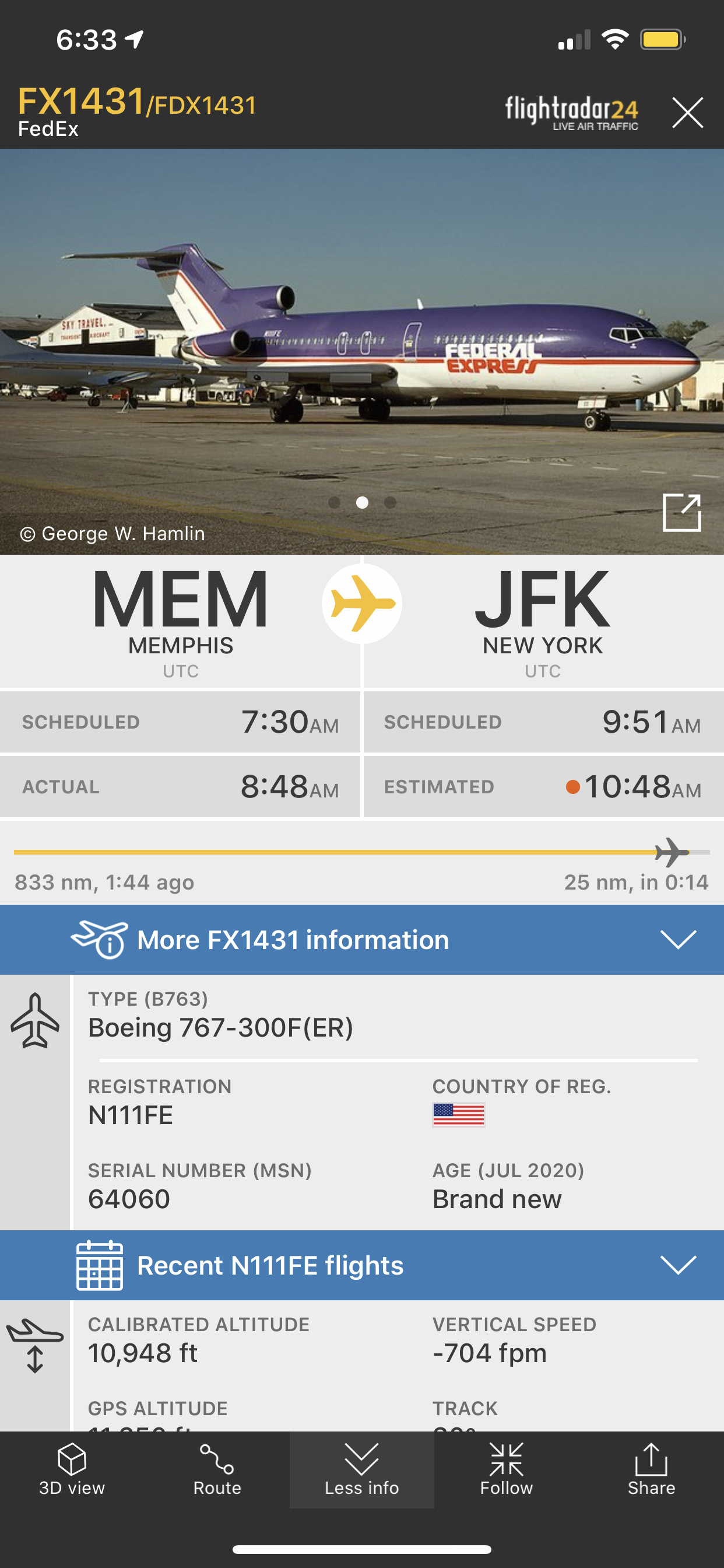
Task: Close the FX1431 flight details panel
Action: coord(687,113)
